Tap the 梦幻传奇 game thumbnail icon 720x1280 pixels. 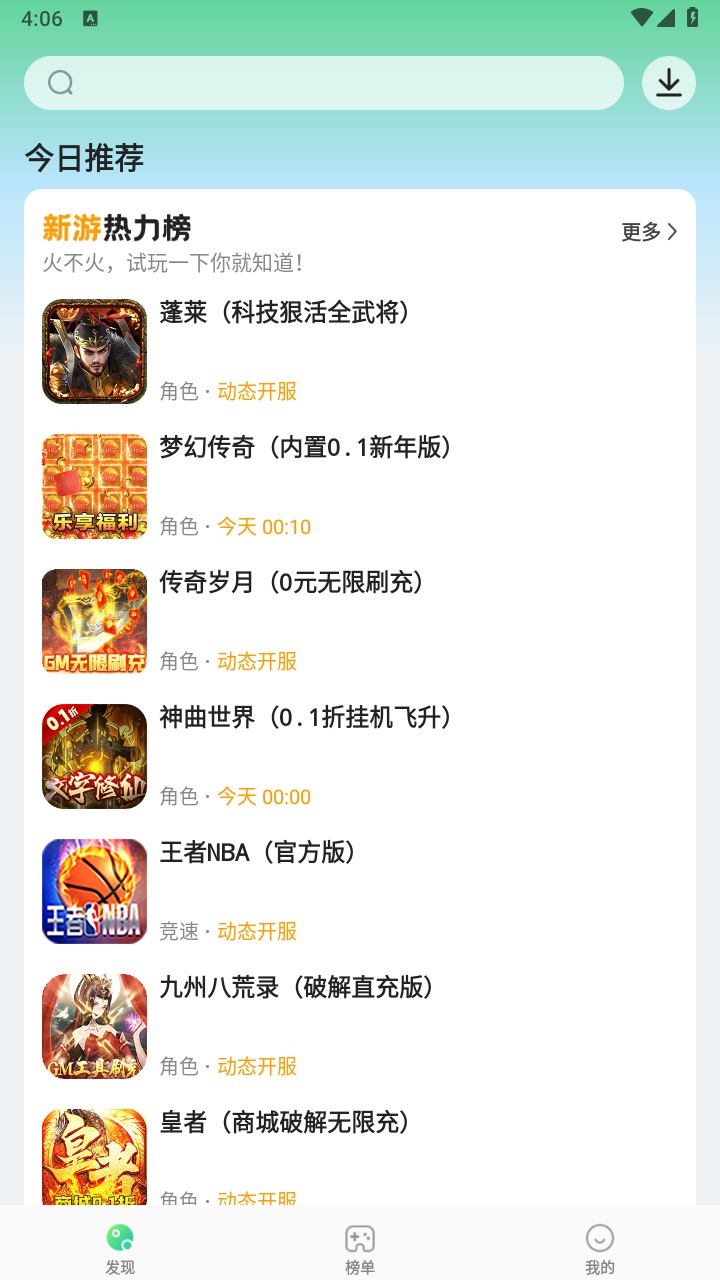pos(93,486)
